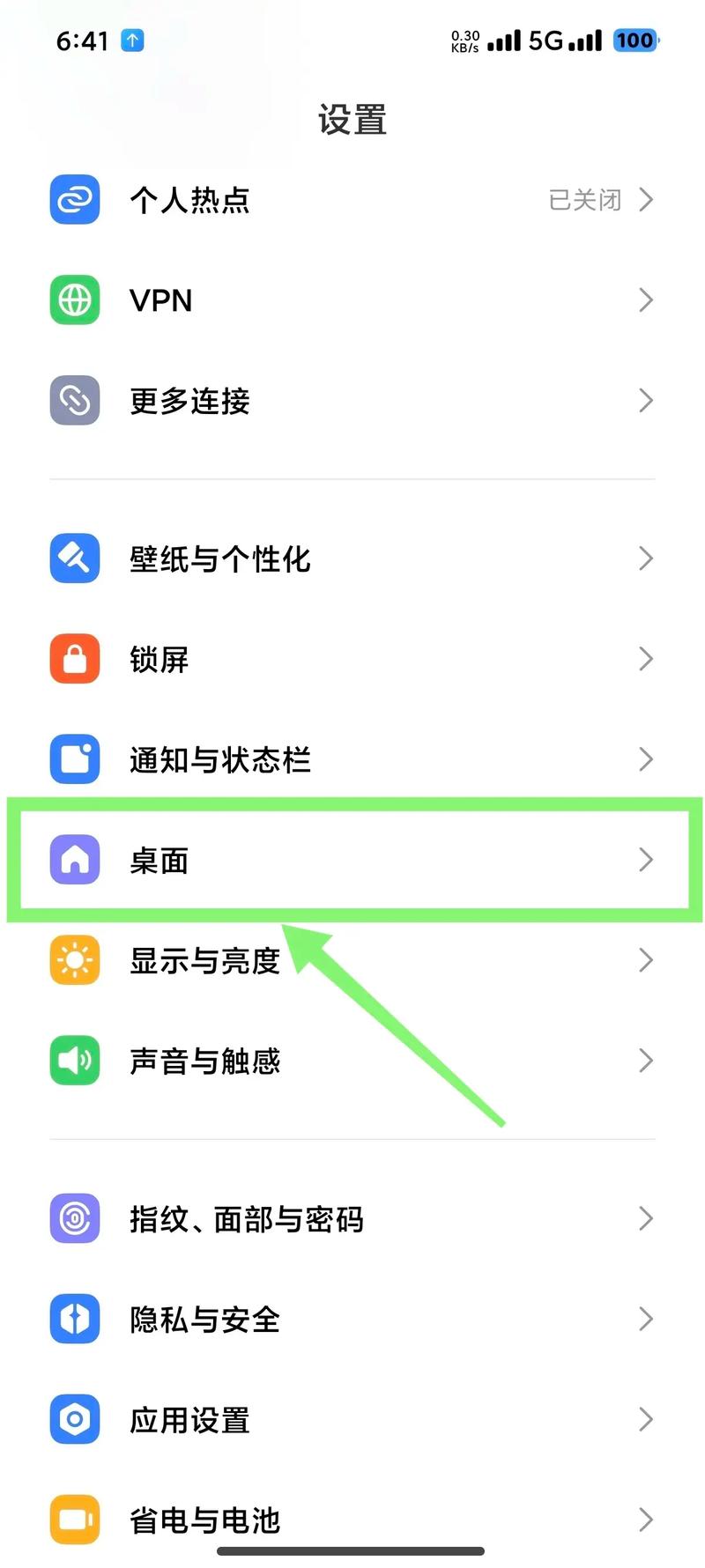Screen dimensions: 705x1568
Task: Tap the 更多连接 link icon
Action: point(74,401)
